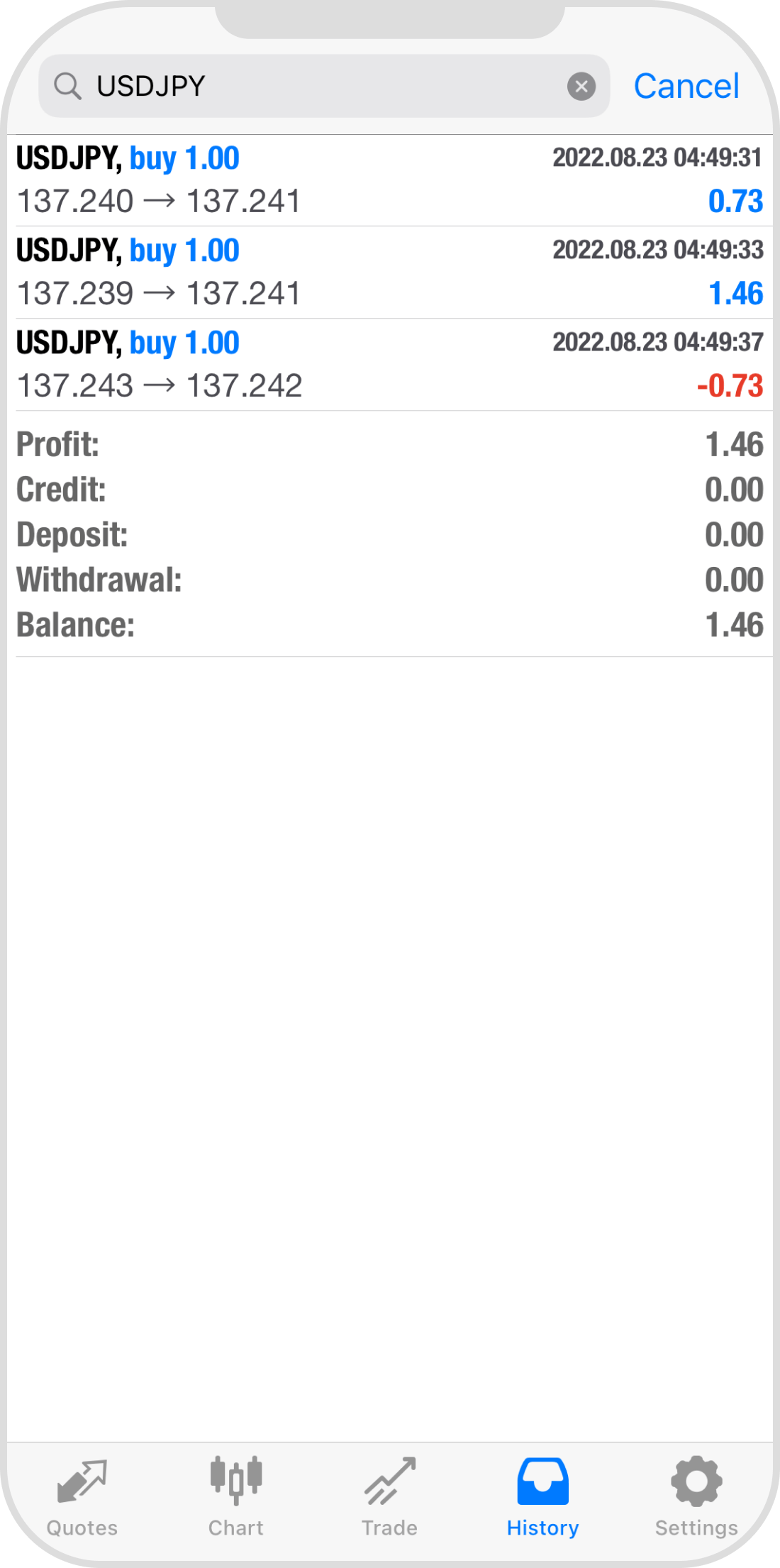
Task: Open the USDJPY trade from 04:49:37
Action: click(390, 365)
